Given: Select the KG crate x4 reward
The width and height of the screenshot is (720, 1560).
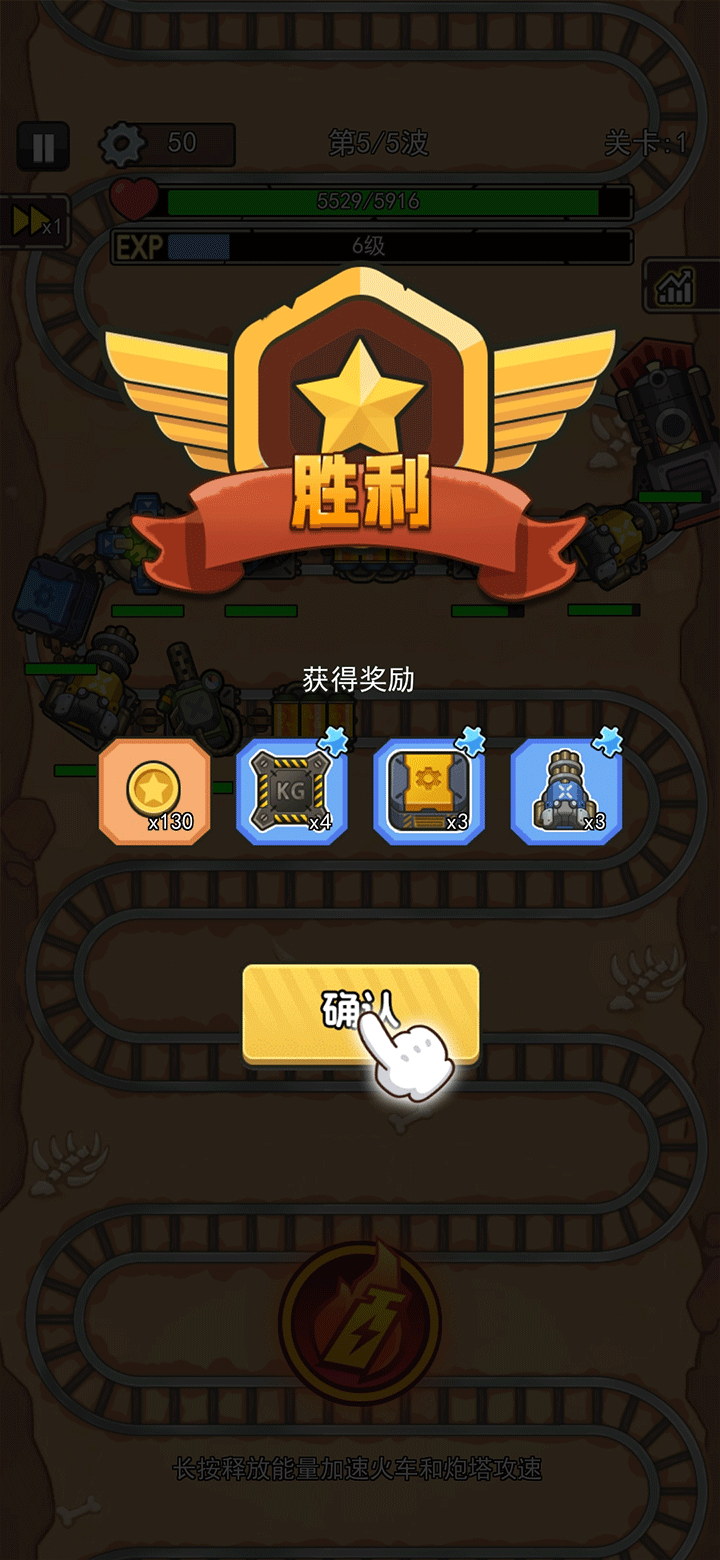Looking at the screenshot, I should click(x=292, y=792).
